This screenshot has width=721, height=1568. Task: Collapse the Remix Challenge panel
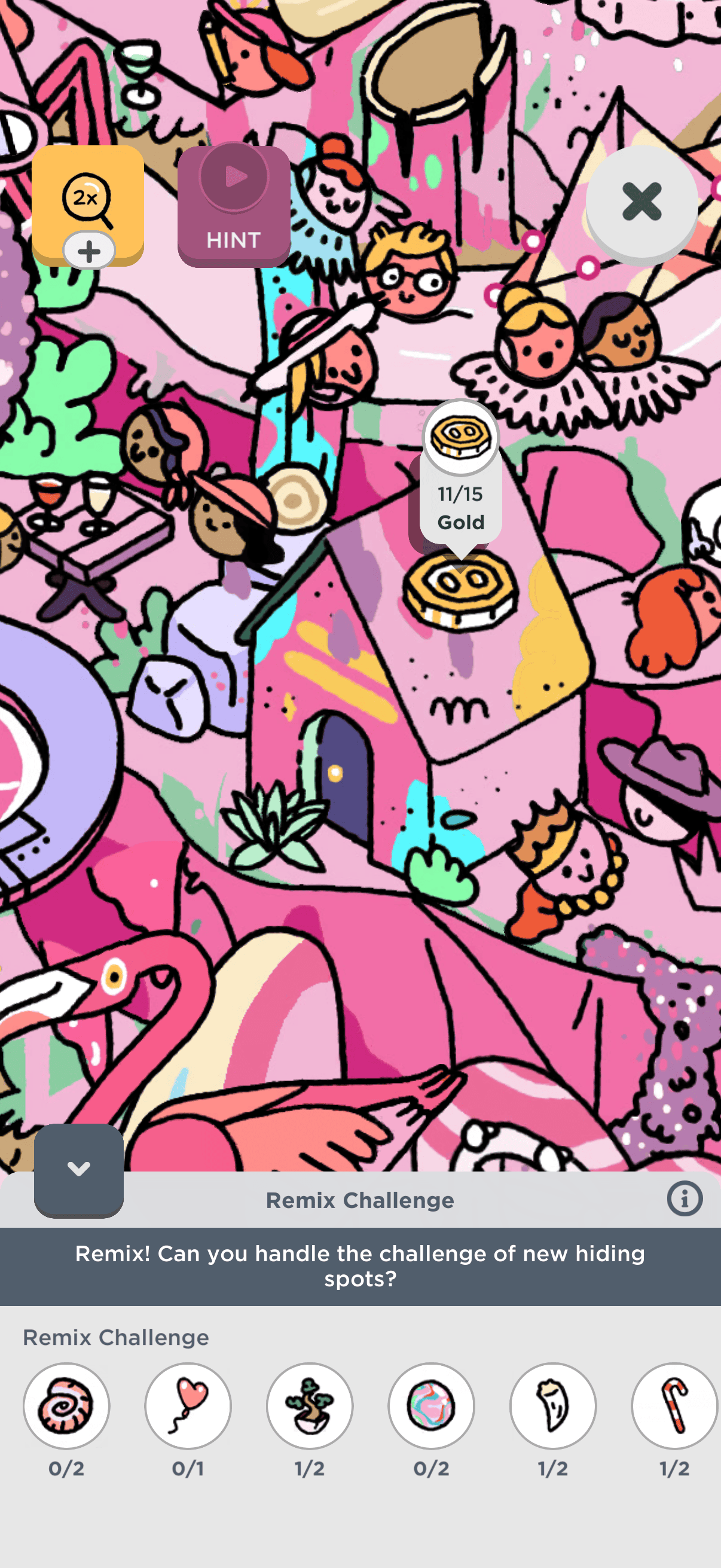(x=78, y=1169)
